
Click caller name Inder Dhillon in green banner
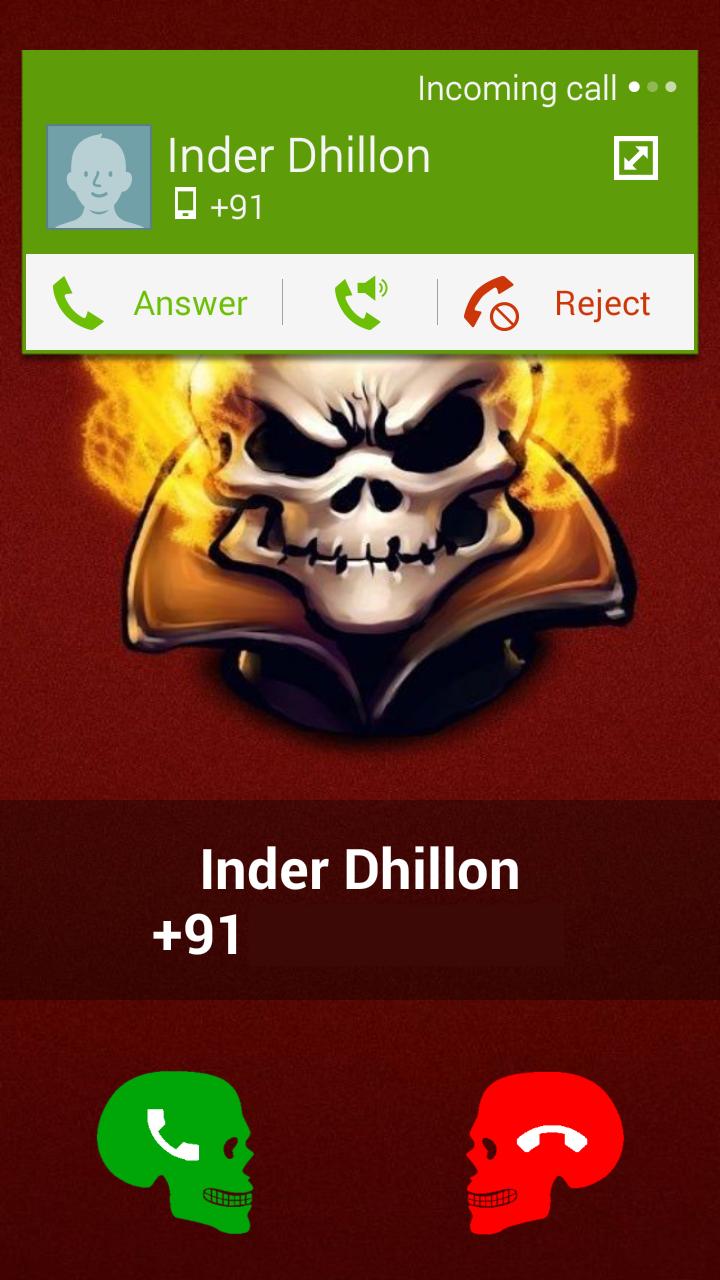[x=297, y=156]
